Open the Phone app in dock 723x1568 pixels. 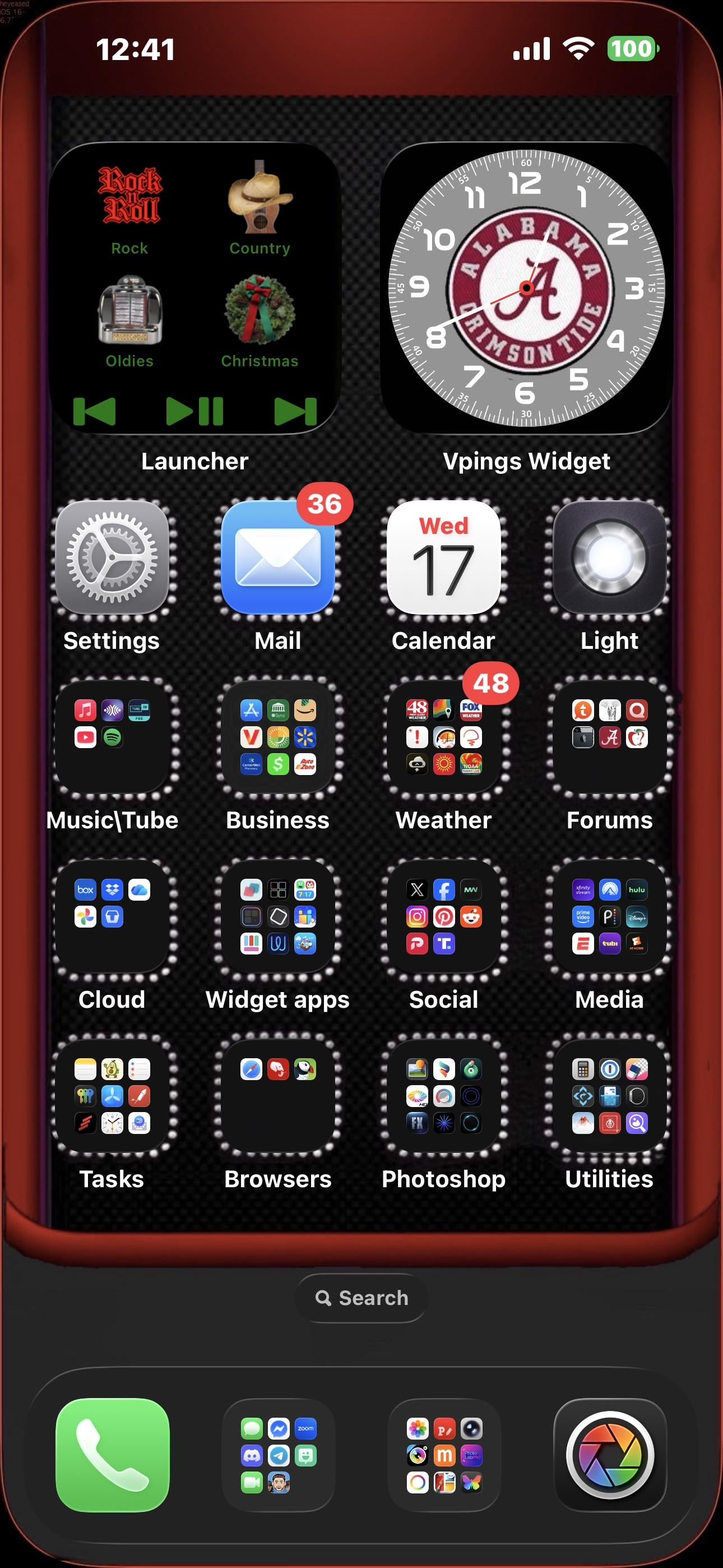(x=112, y=1455)
